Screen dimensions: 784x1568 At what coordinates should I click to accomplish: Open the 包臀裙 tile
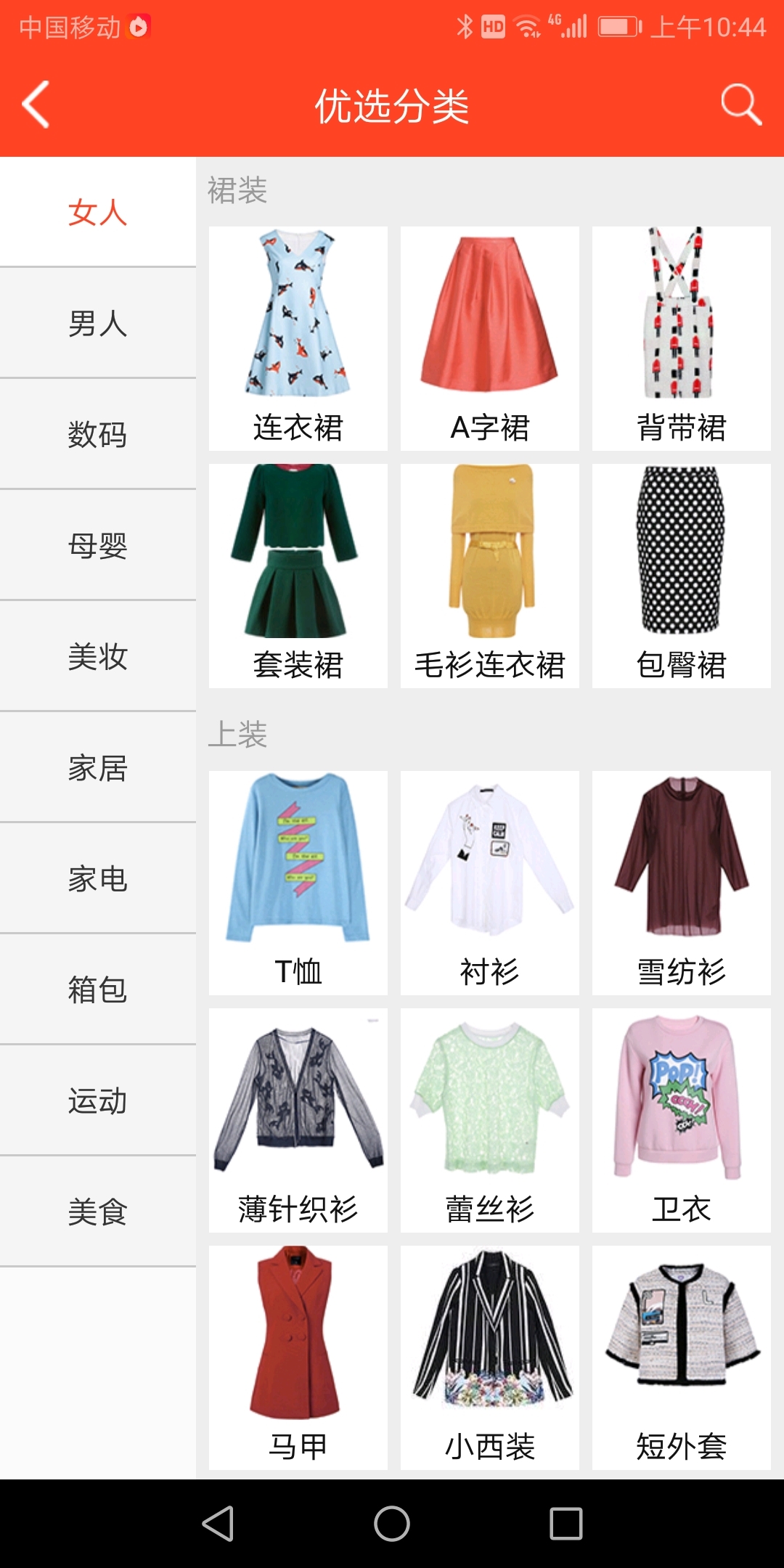[x=681, y=576]
